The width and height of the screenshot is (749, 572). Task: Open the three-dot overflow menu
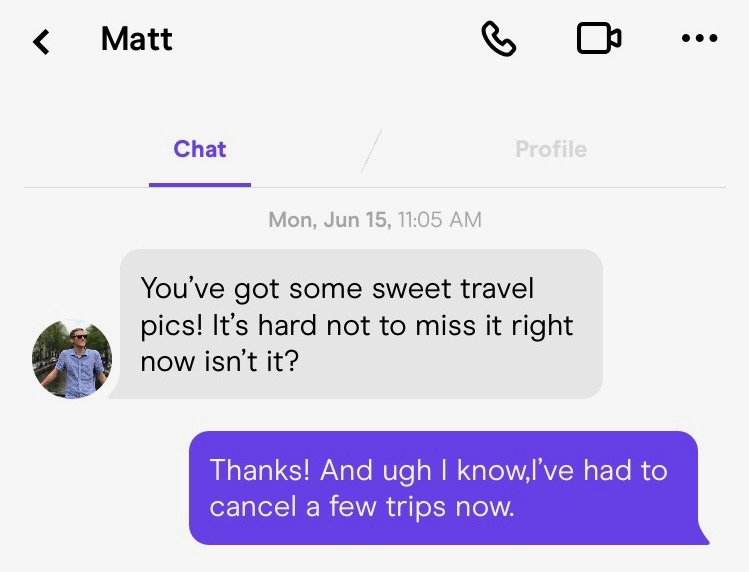coord(699,39)
